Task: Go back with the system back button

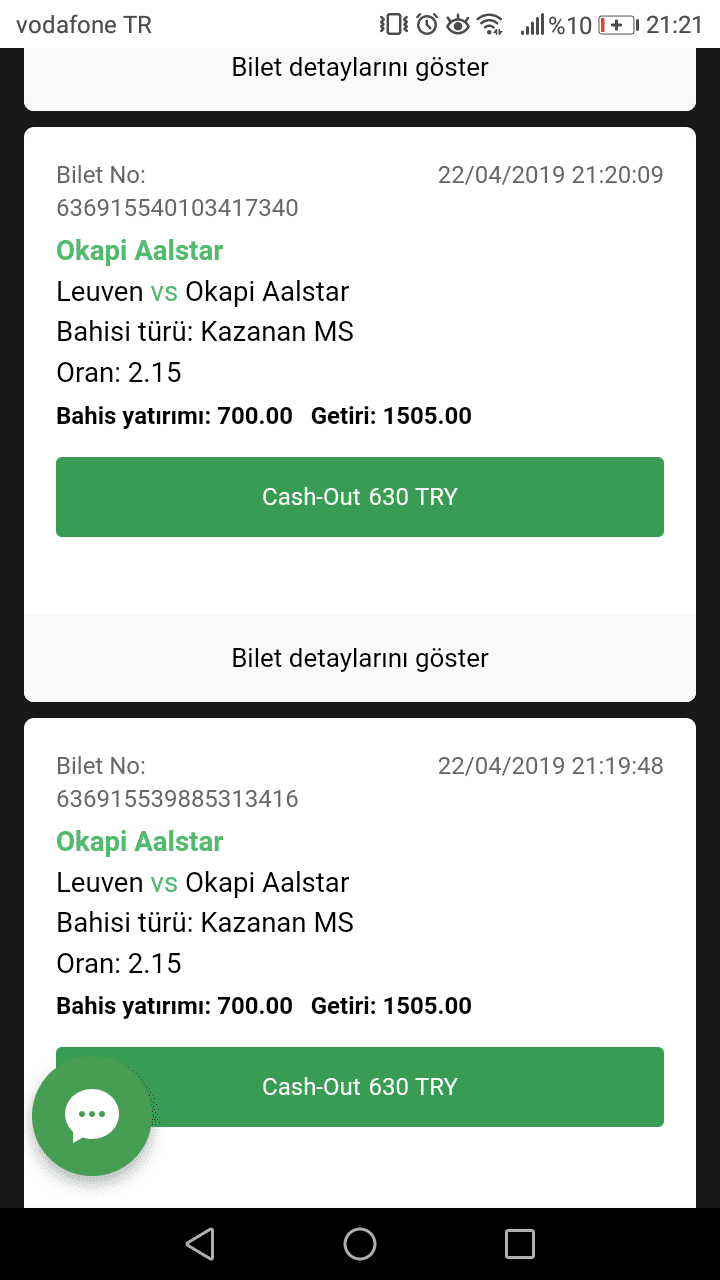Action: coord(200,1244)
